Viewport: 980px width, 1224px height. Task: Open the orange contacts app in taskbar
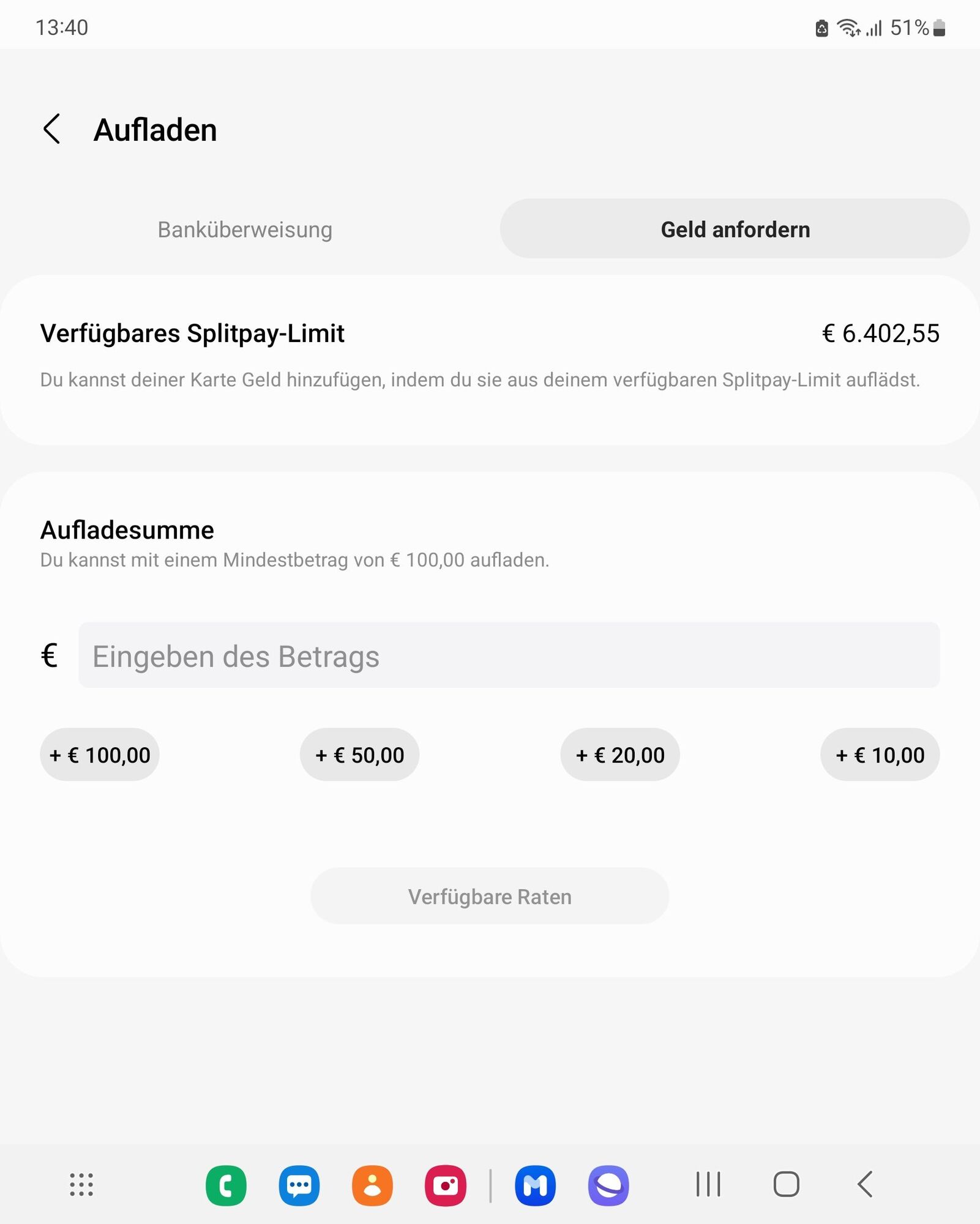(x=372, y=1185)
